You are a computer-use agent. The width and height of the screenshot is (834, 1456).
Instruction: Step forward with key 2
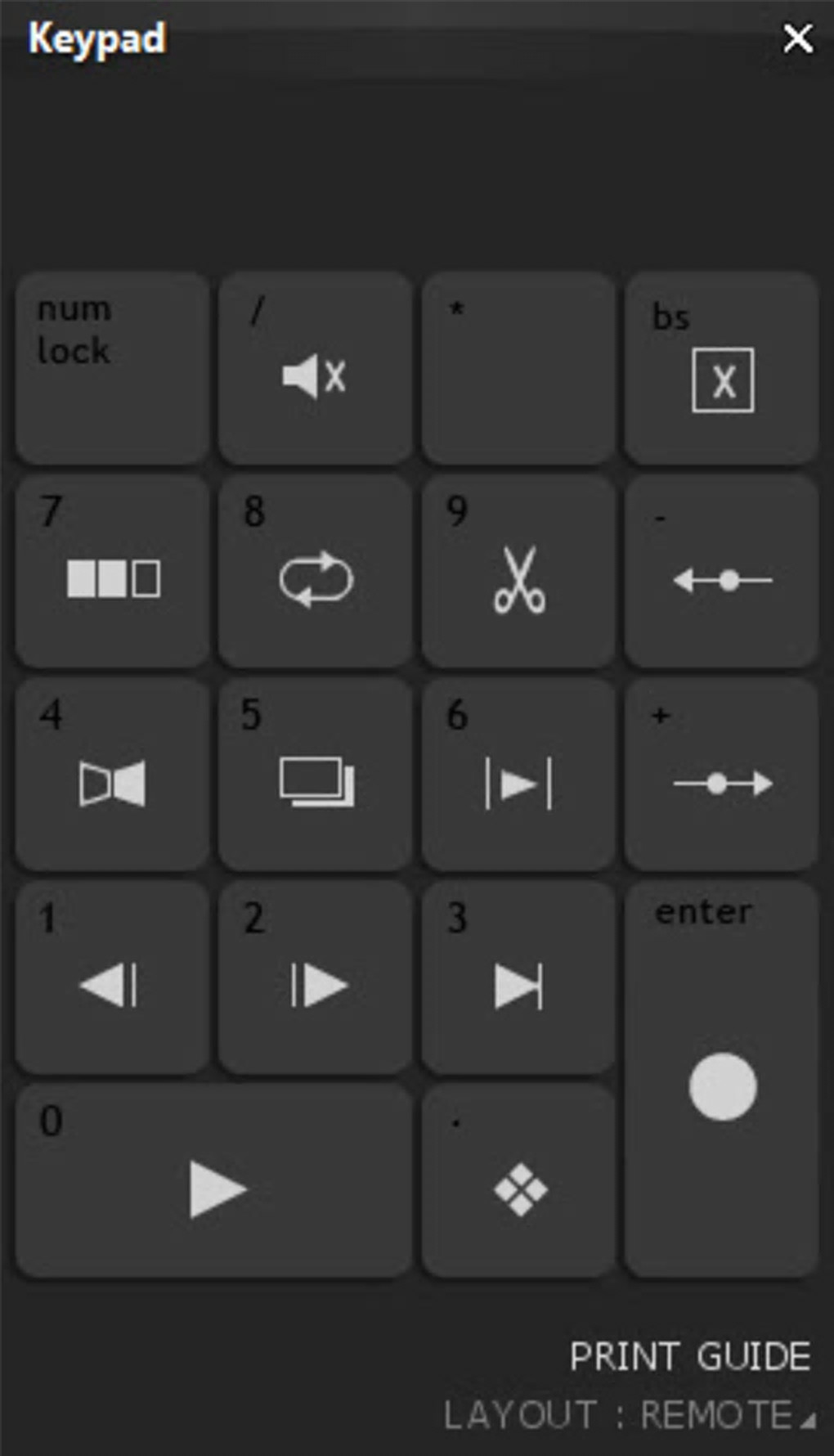click(x=315, y=977)
